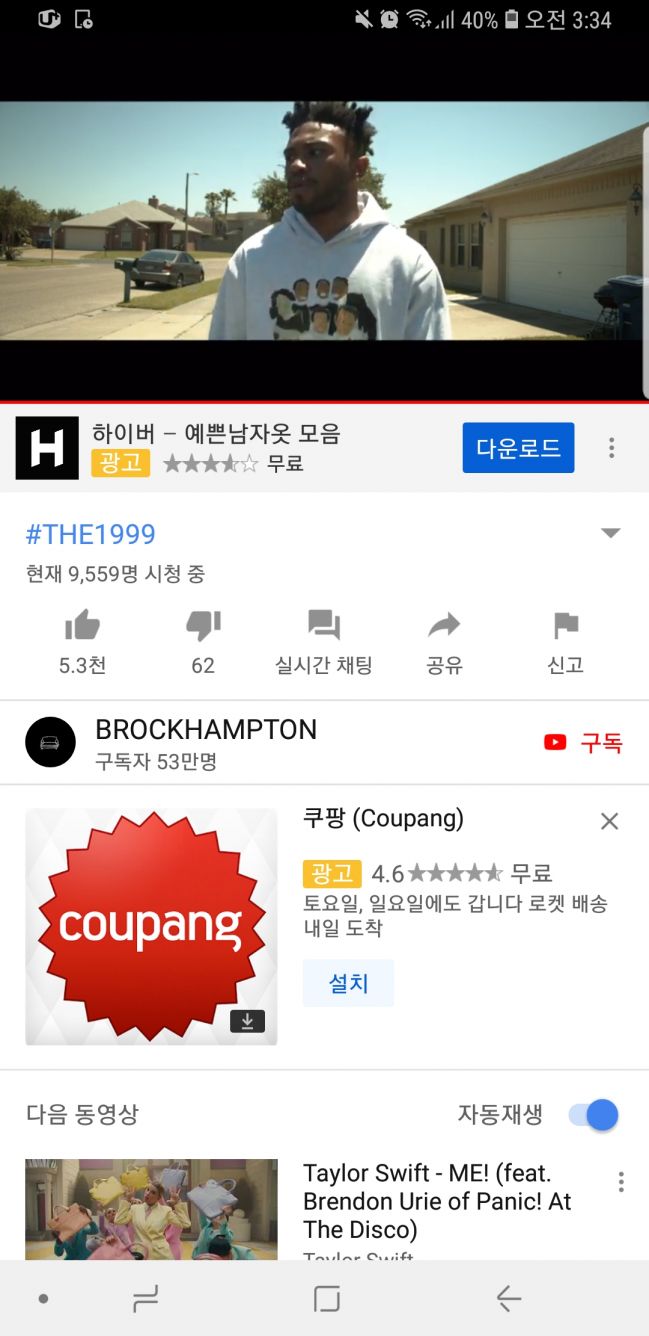Open options for Taylor Swift ME! video
Image resolution: width=649 pixels, height=1336 pixels.
click(x=621, y=1182)
